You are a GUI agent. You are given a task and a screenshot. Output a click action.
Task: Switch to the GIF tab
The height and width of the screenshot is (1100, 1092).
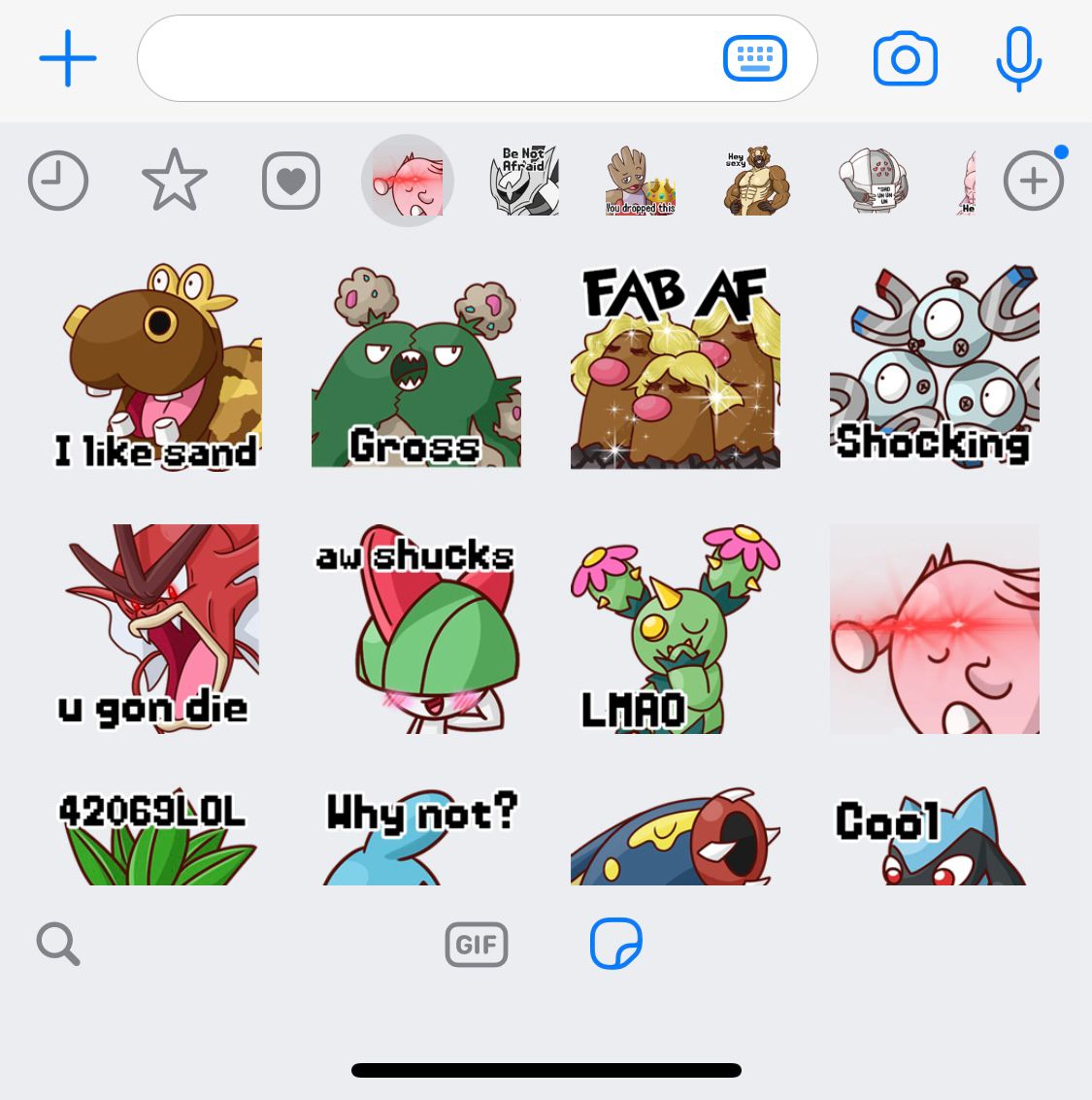tap(476, 944)
